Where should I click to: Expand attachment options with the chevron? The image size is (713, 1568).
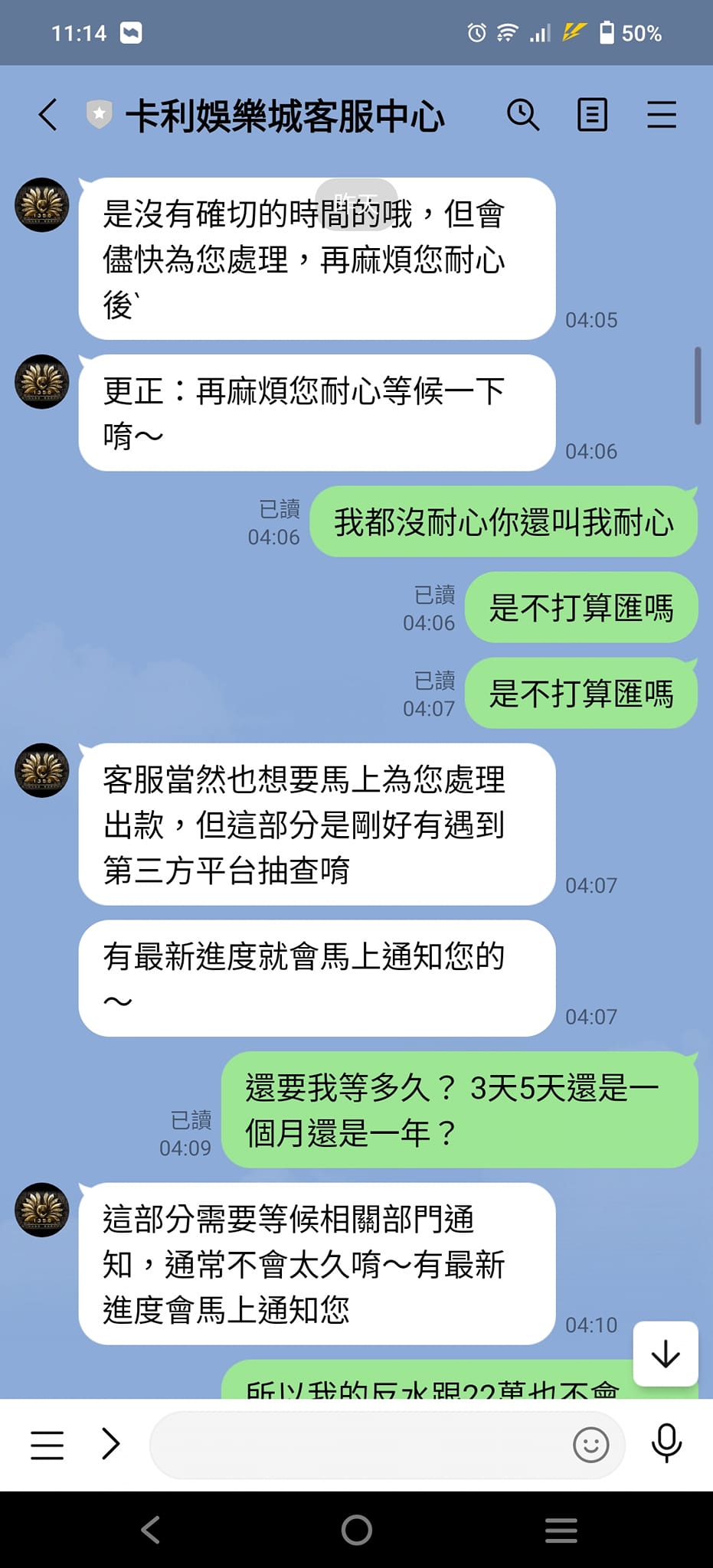point(111,1444)
